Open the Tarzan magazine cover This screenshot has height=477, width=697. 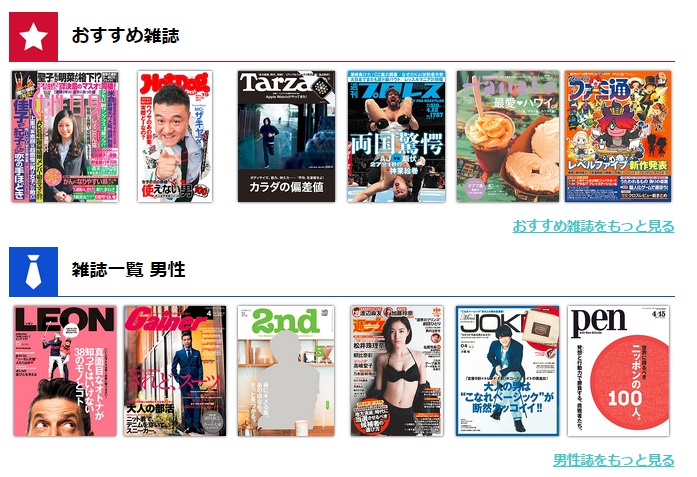(x=286, y=136)
